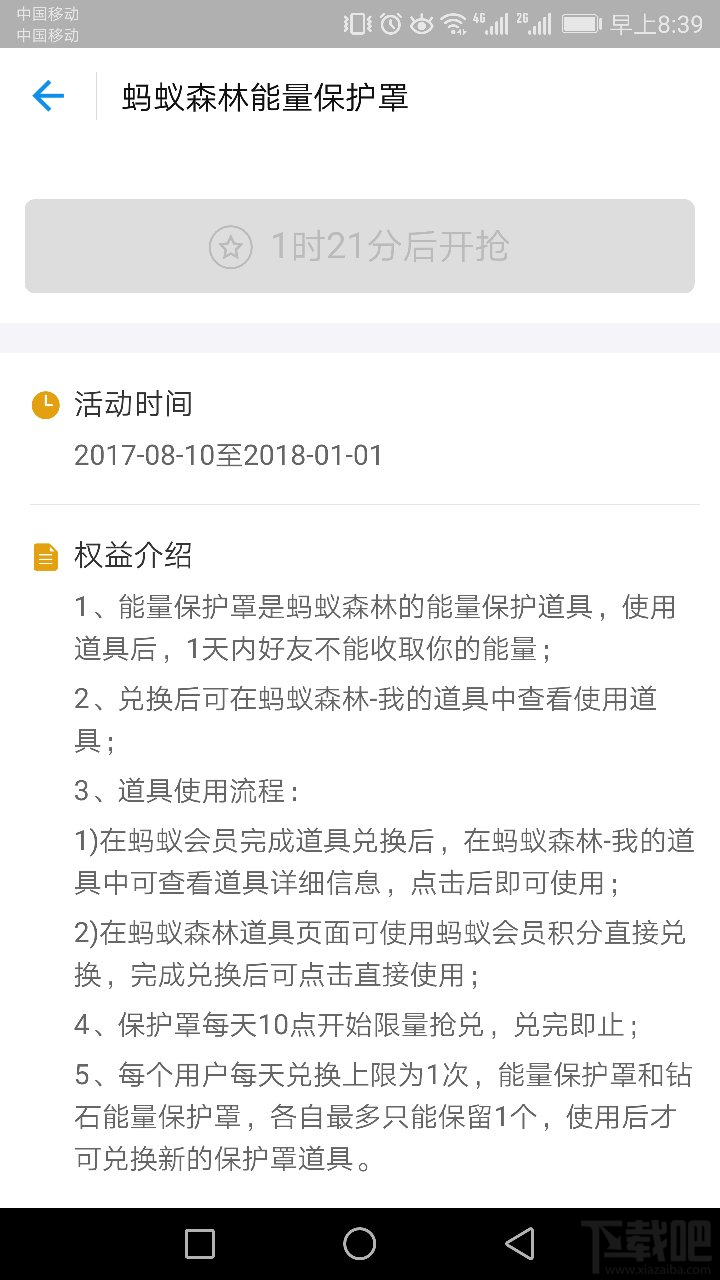720x1280 pixels.
Task: Select the 权益介绍 section header
Action: 133,555
